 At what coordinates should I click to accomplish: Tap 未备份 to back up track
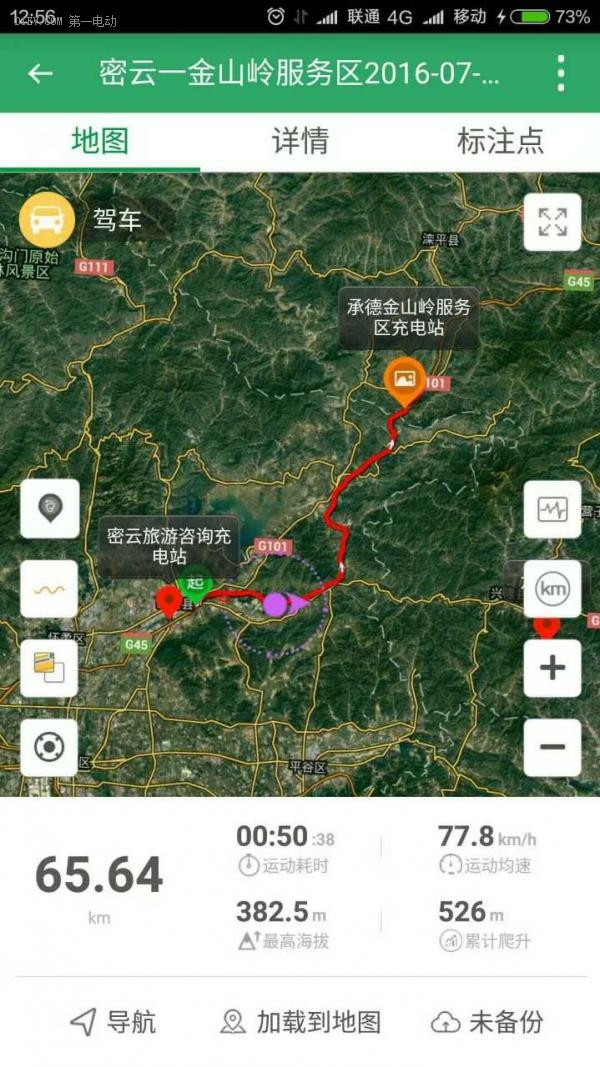(487, 1022)
